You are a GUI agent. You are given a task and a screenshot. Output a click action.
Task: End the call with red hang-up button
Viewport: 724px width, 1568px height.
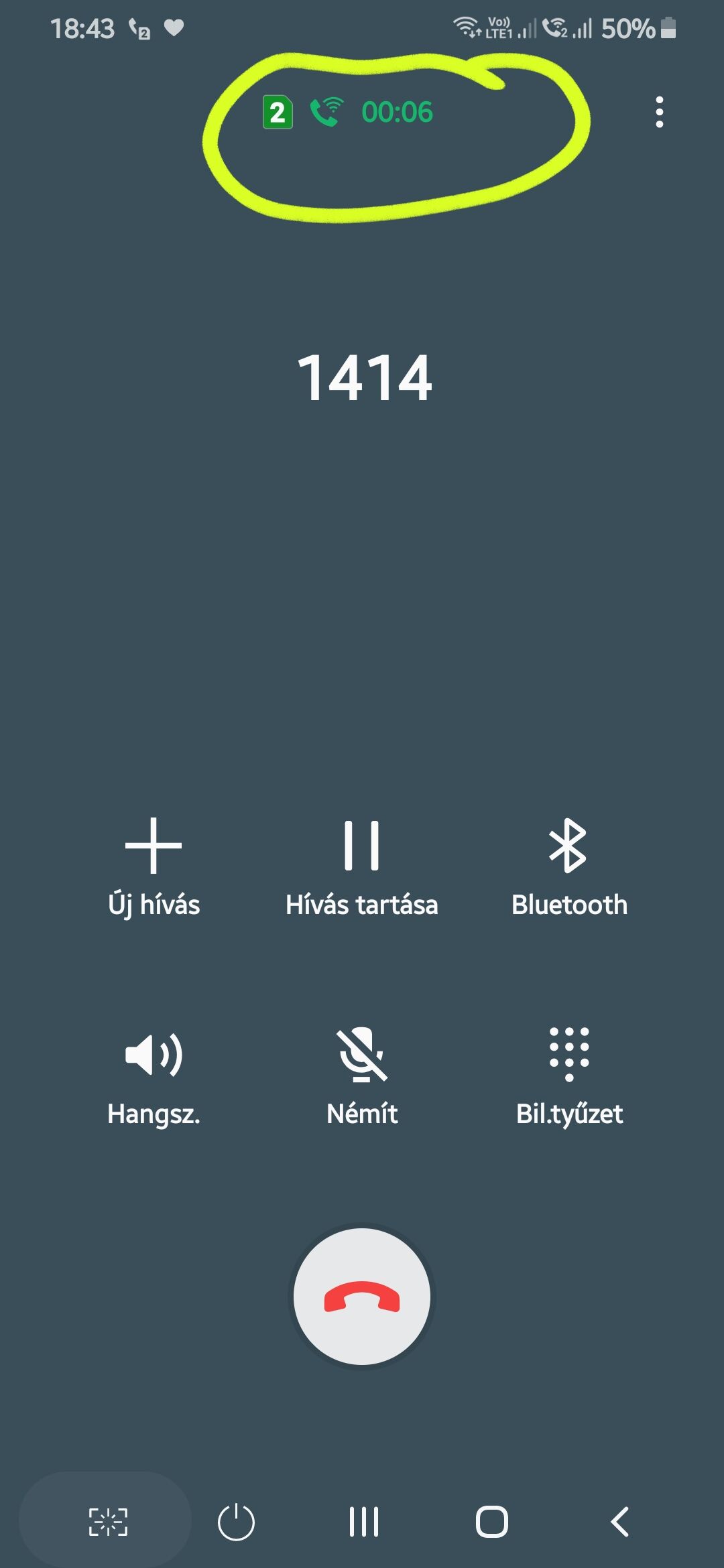[x=362, y=1297]
